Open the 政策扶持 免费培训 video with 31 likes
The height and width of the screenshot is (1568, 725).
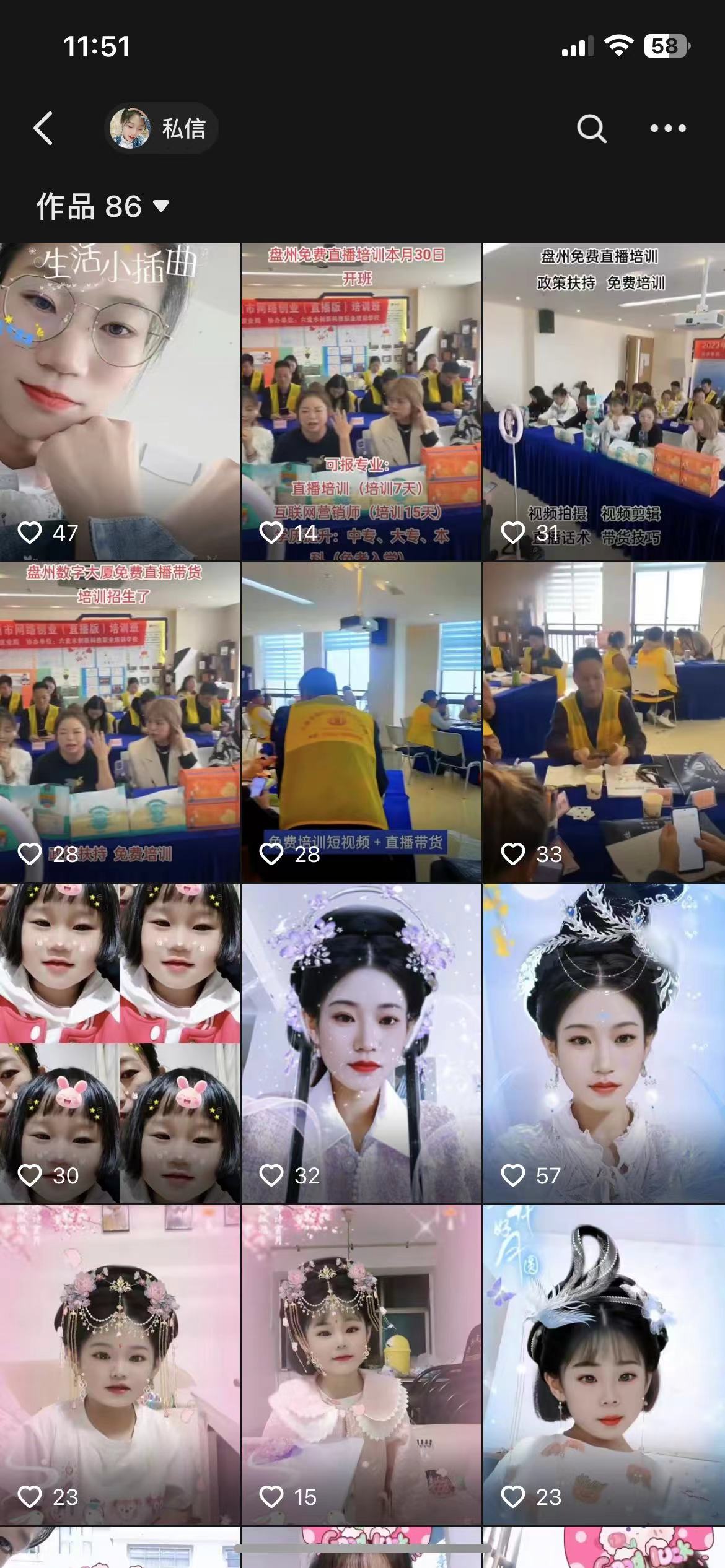[604, 403]
